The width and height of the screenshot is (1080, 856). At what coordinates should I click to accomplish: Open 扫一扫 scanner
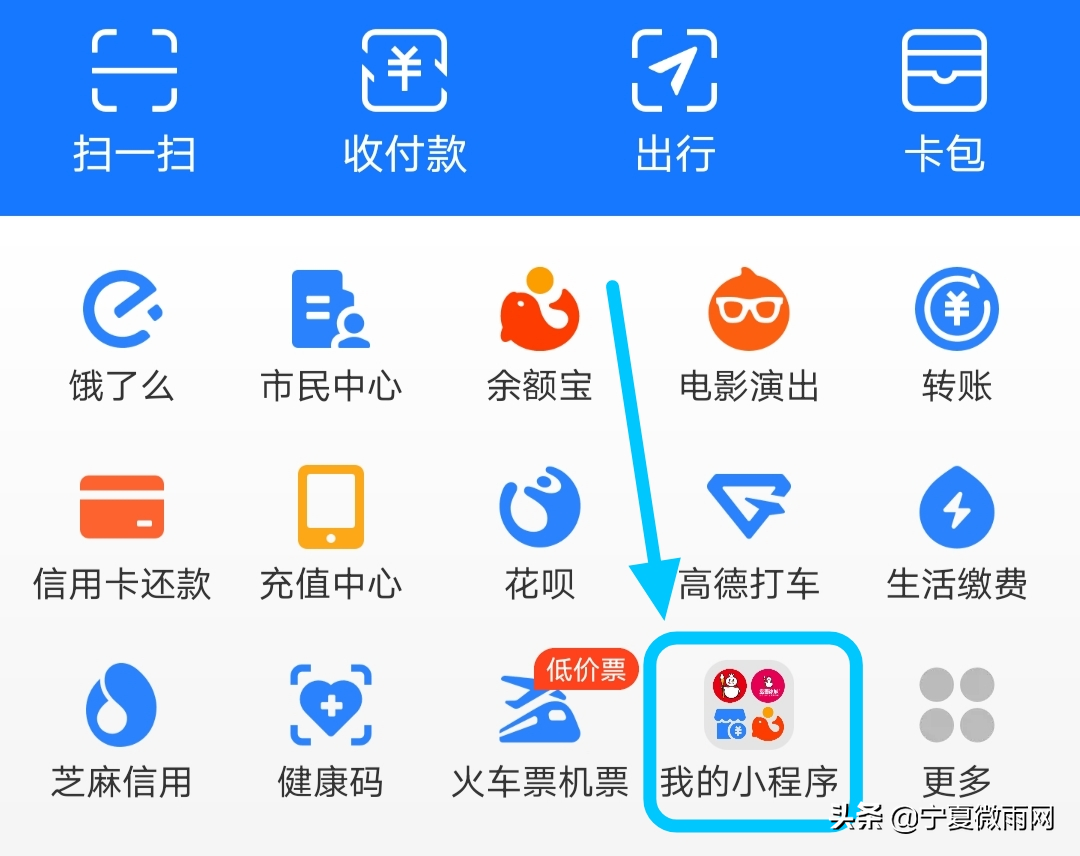pyautogui.click(x=134, y=100)
